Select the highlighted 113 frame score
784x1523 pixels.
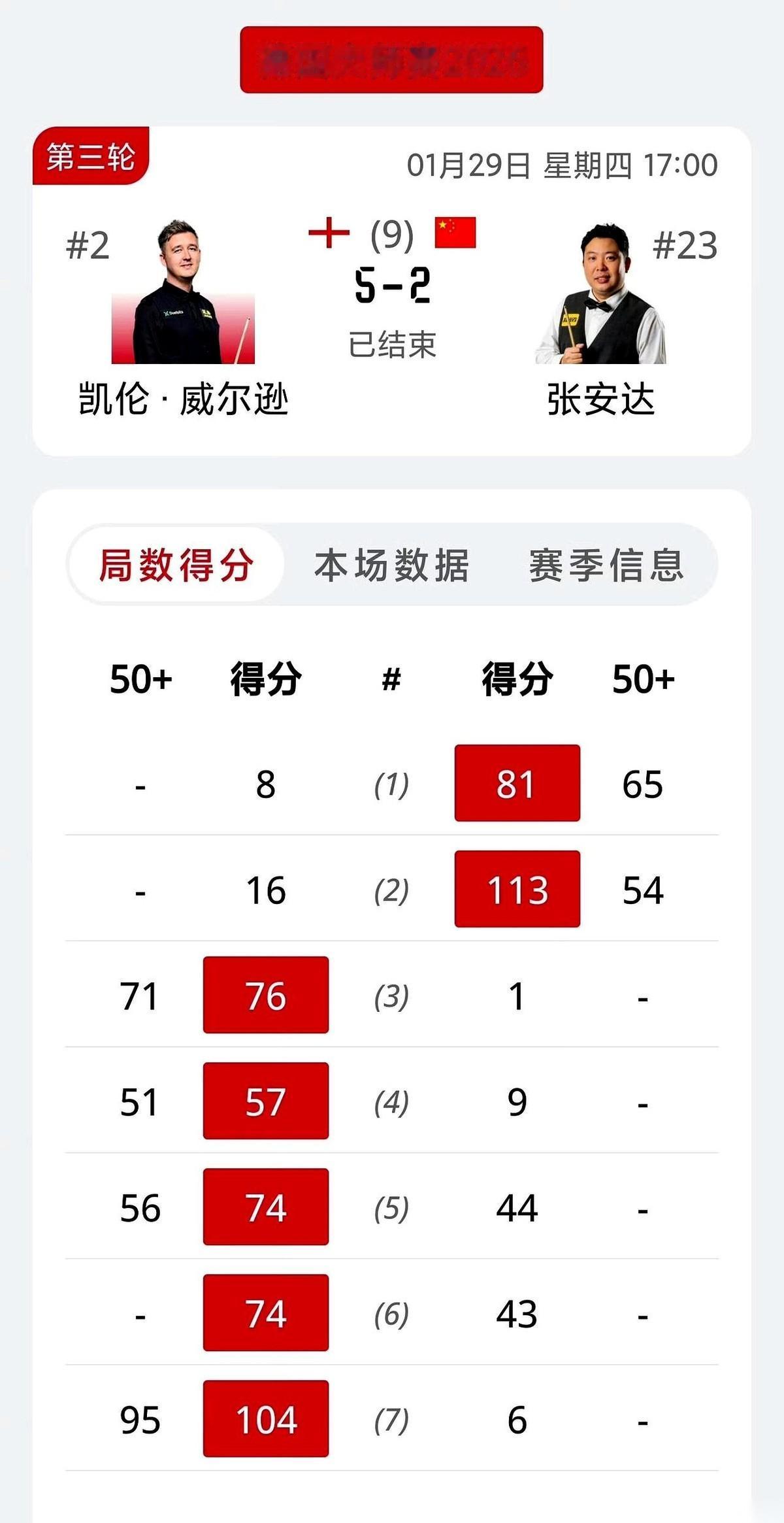516,890
